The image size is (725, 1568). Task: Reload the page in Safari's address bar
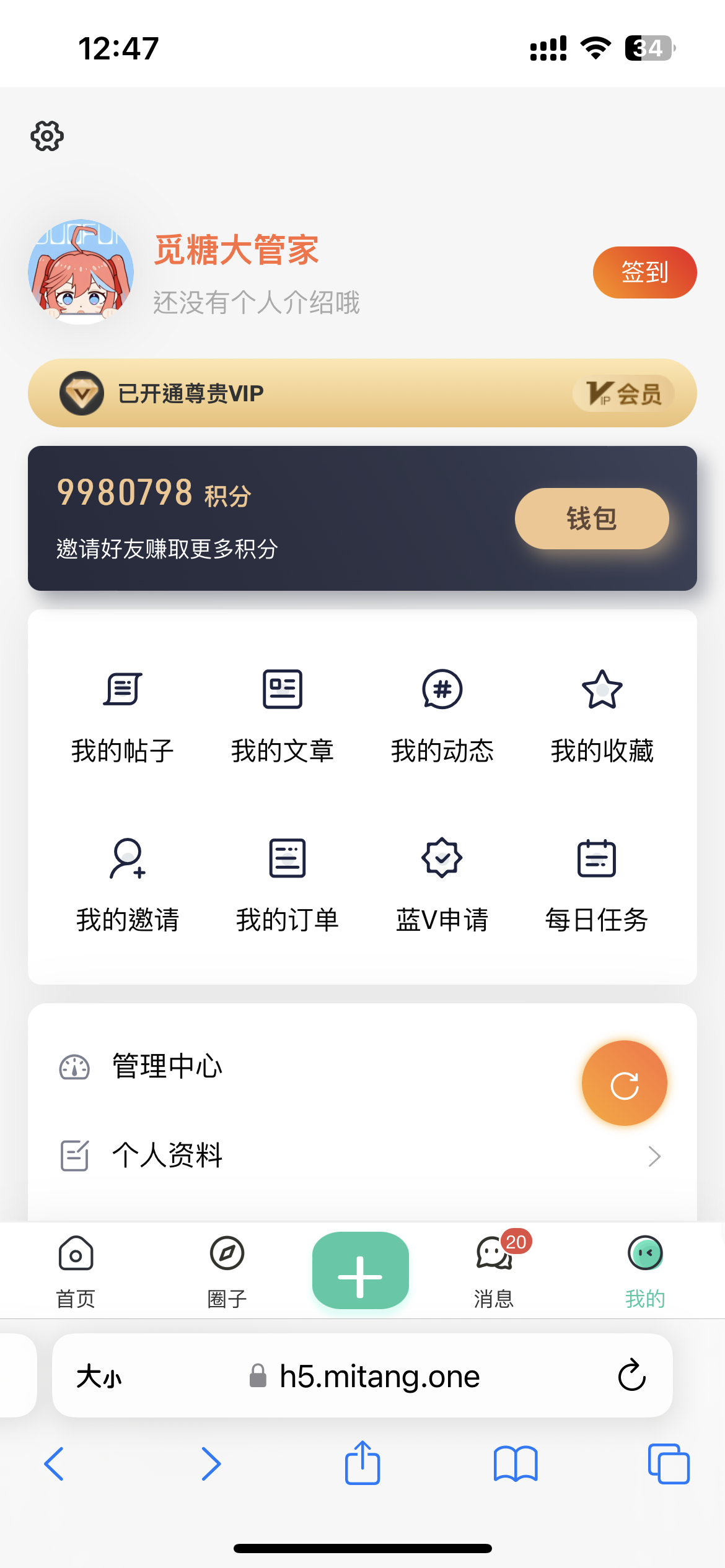[632, 1375]
